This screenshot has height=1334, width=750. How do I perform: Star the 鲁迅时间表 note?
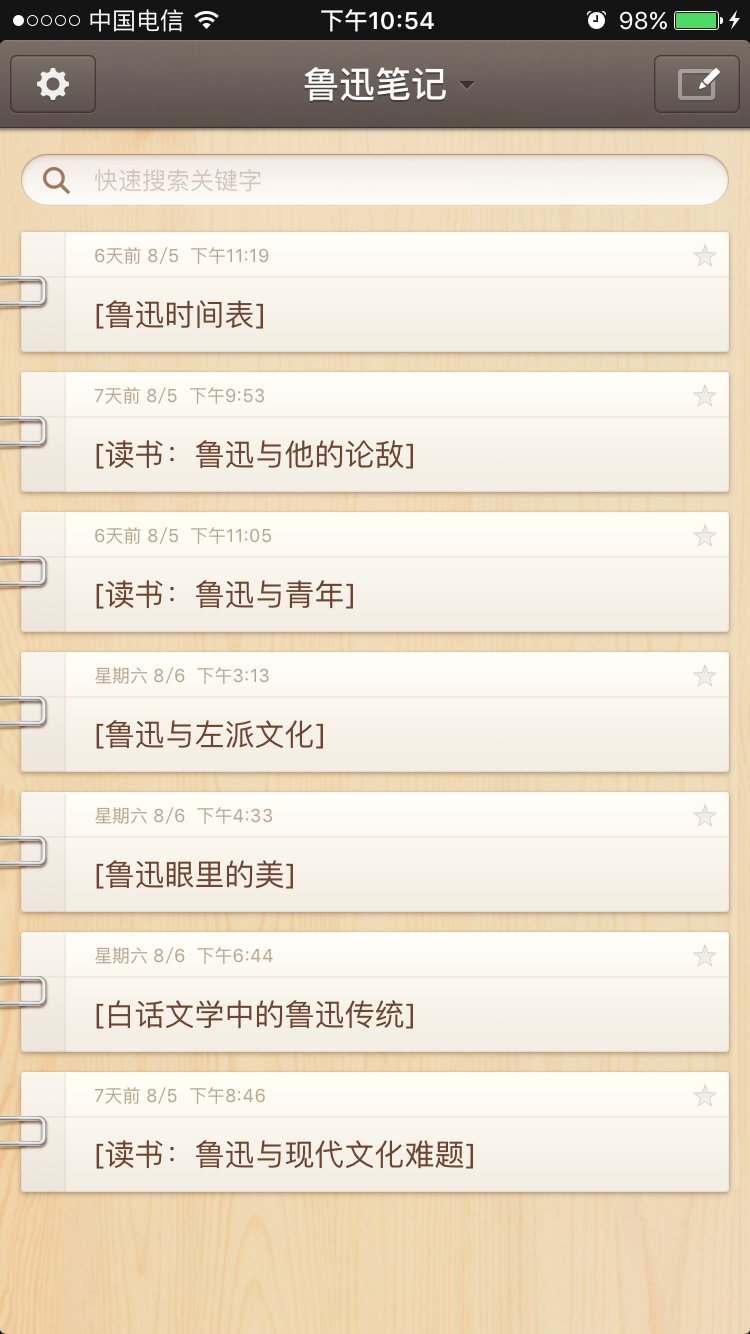point(705,256)
